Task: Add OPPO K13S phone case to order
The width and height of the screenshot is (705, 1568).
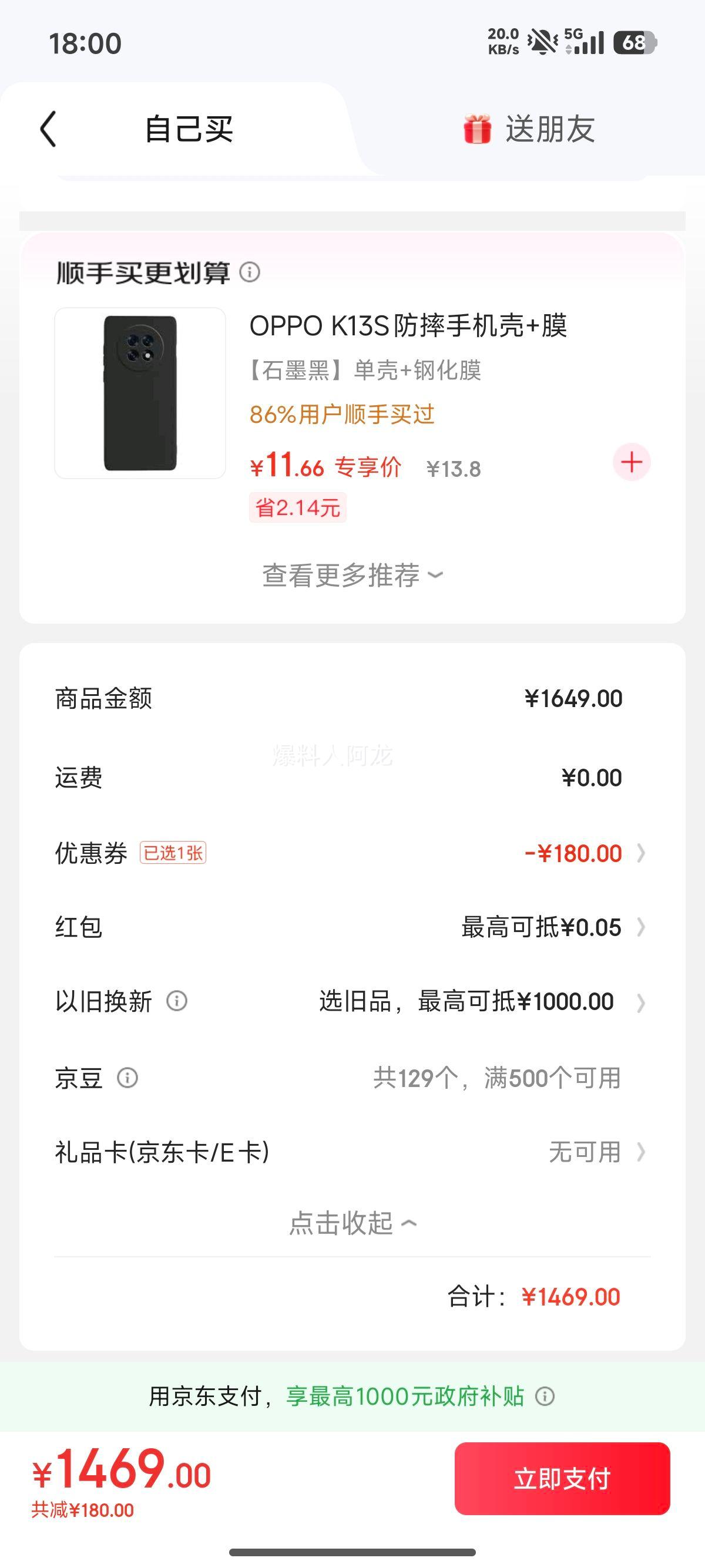Action: pyautogui.click(x=632, y=462)
